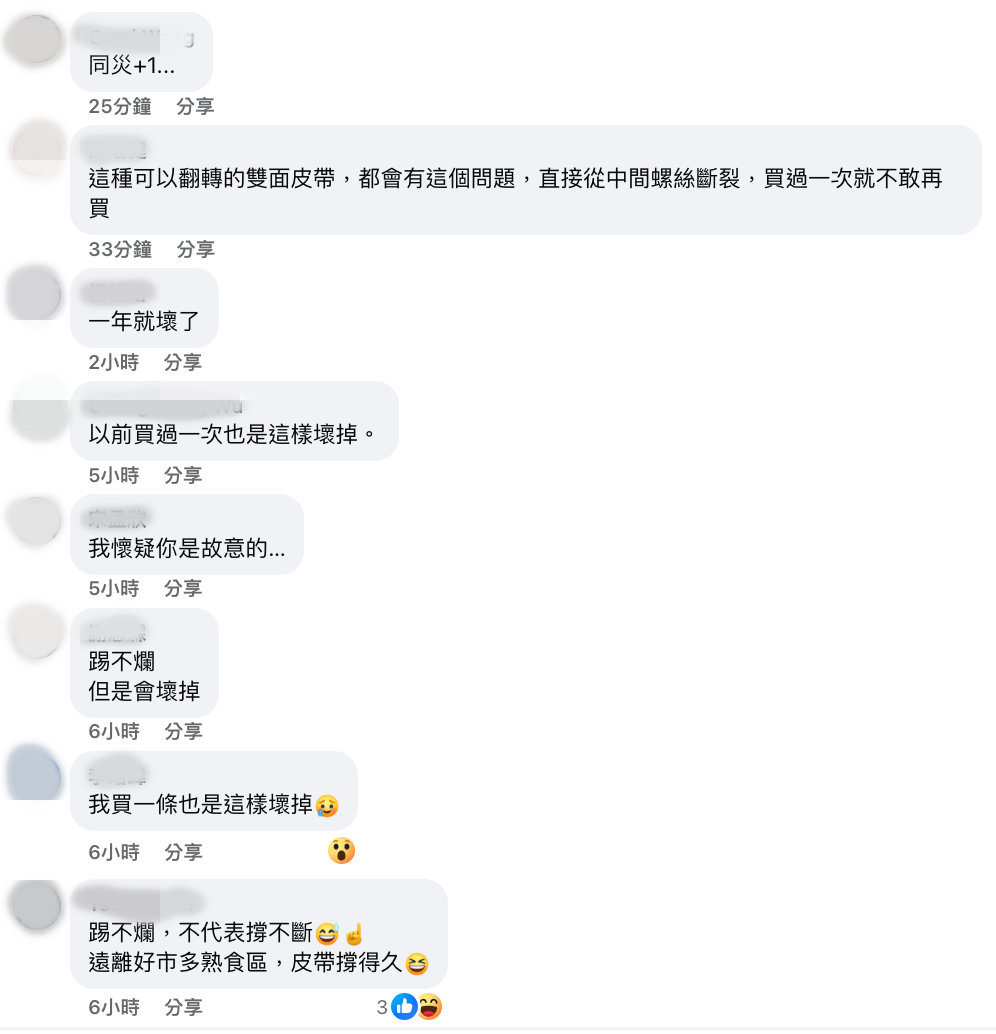Tap 分享 under the 同災+1 comment
This screenshot has height=1034, width=996.
(195, 106)
